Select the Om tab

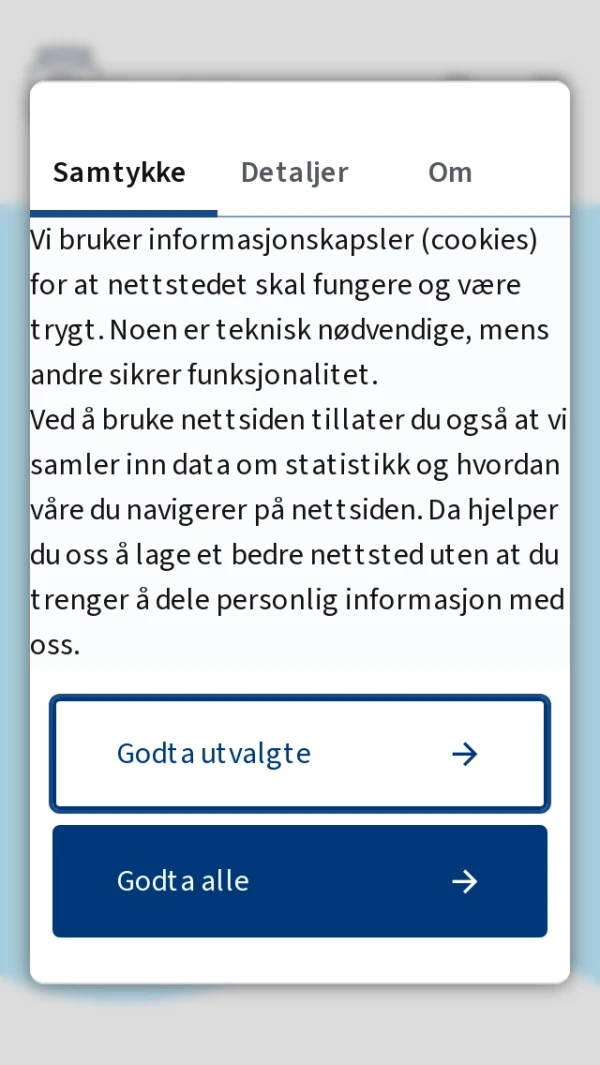coord(450,173)
